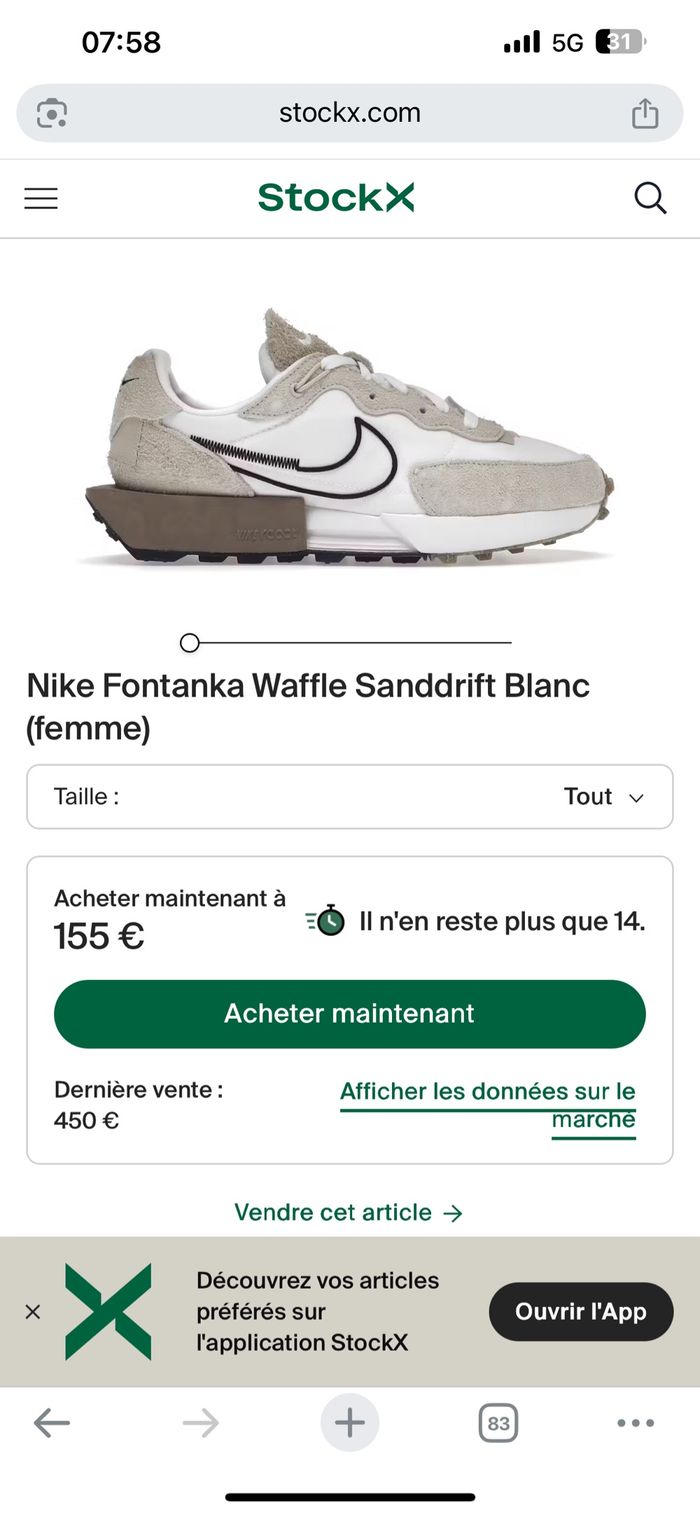Tap the StockX logo to go home

click(336, 198)
